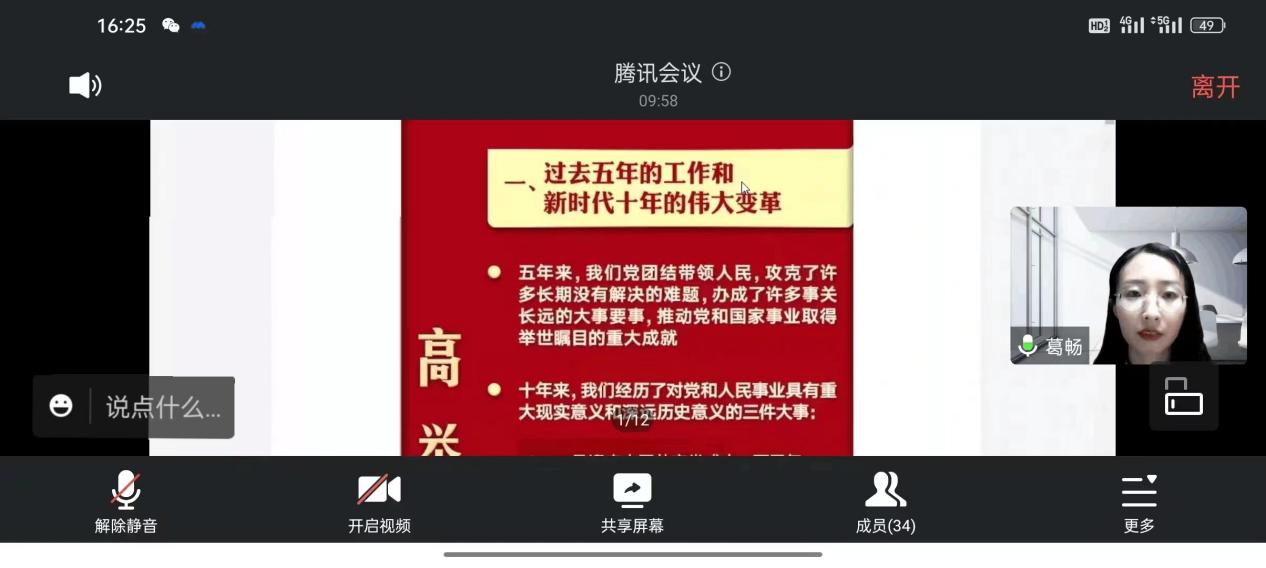This screenshot has height=568, width=1266.
Task: Open the emoji reaction picker
Action: point(61,406)
